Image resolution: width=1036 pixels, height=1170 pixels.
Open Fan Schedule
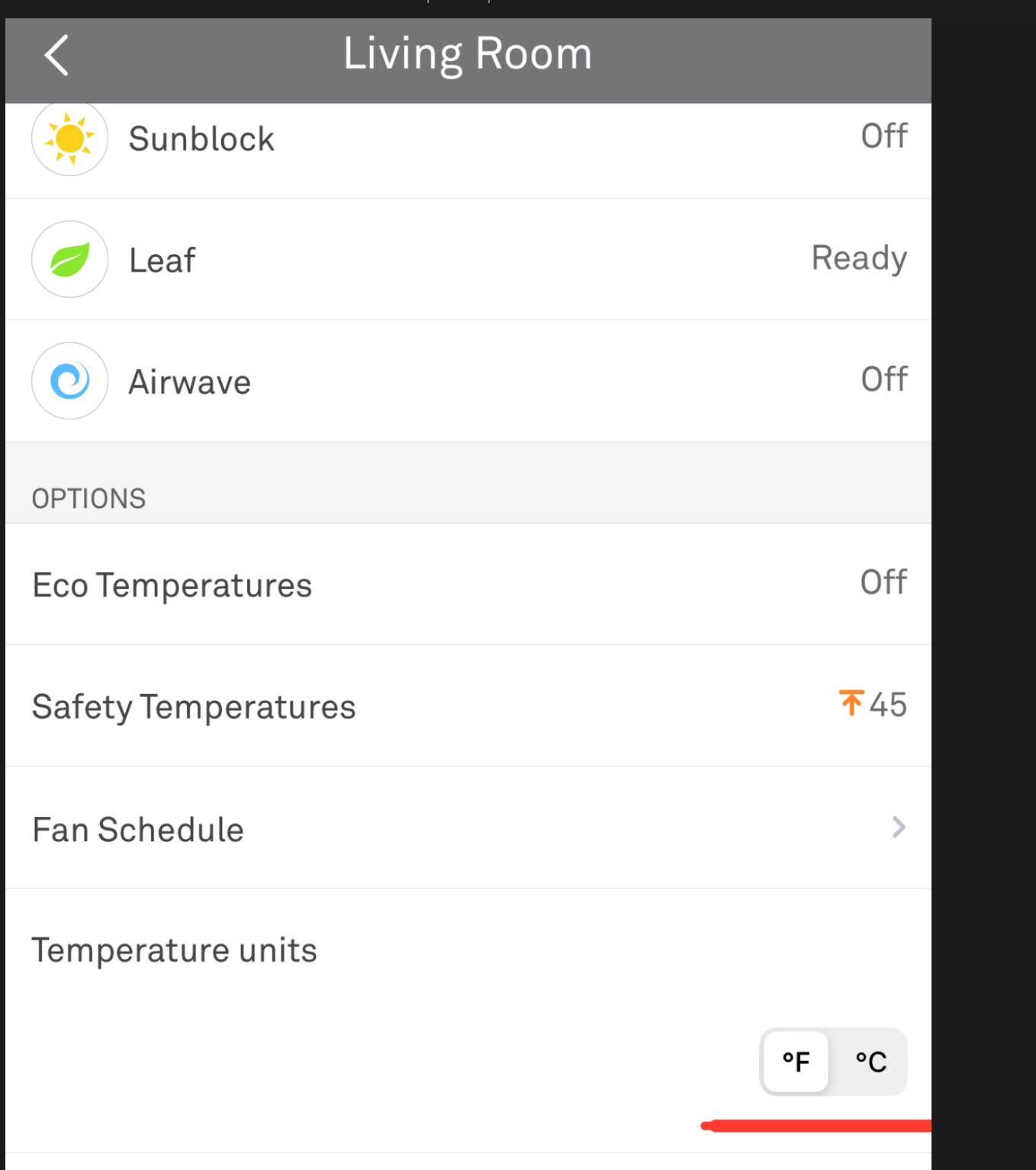(x=467, y=829)
